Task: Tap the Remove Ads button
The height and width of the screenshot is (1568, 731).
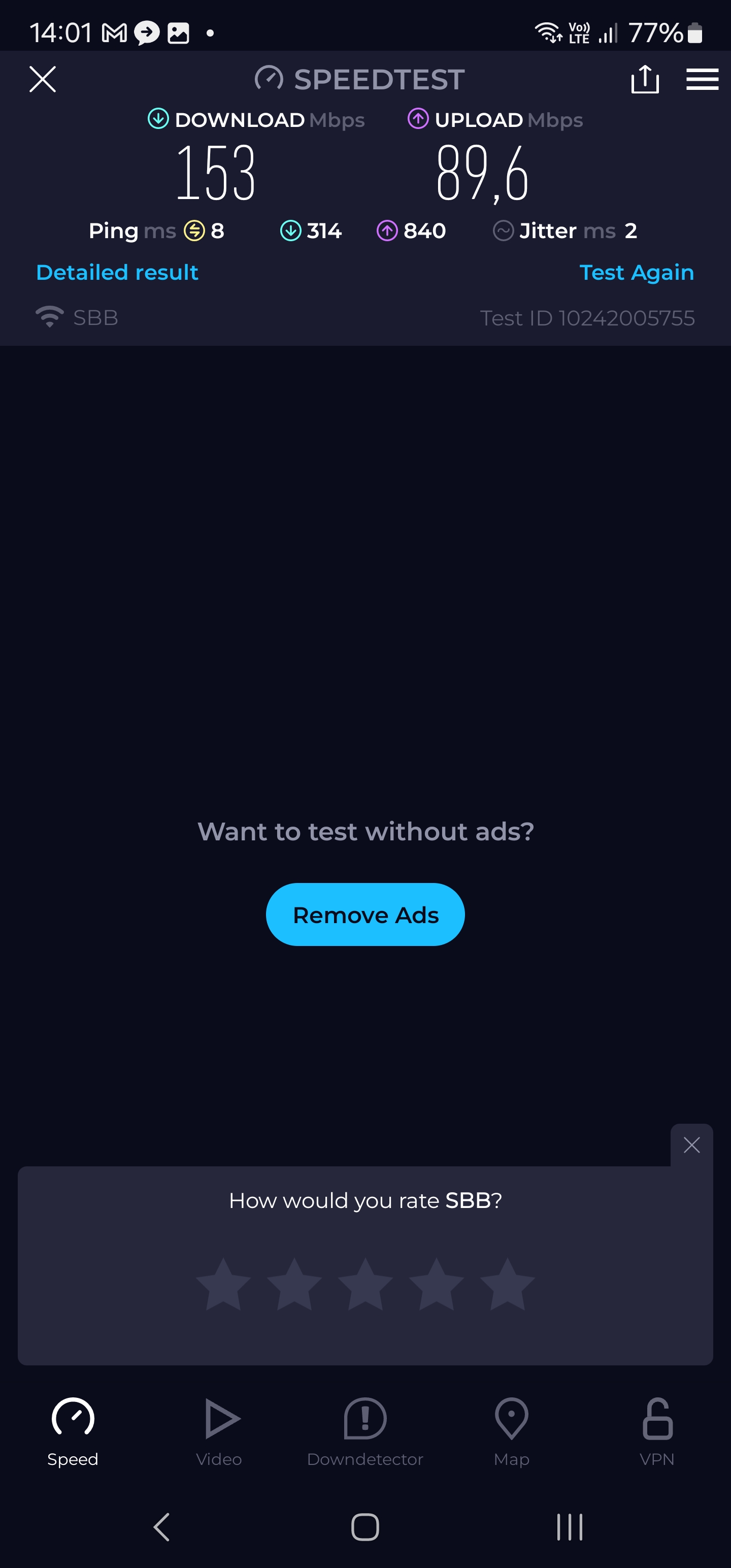Action: click(x=365, y=914)
